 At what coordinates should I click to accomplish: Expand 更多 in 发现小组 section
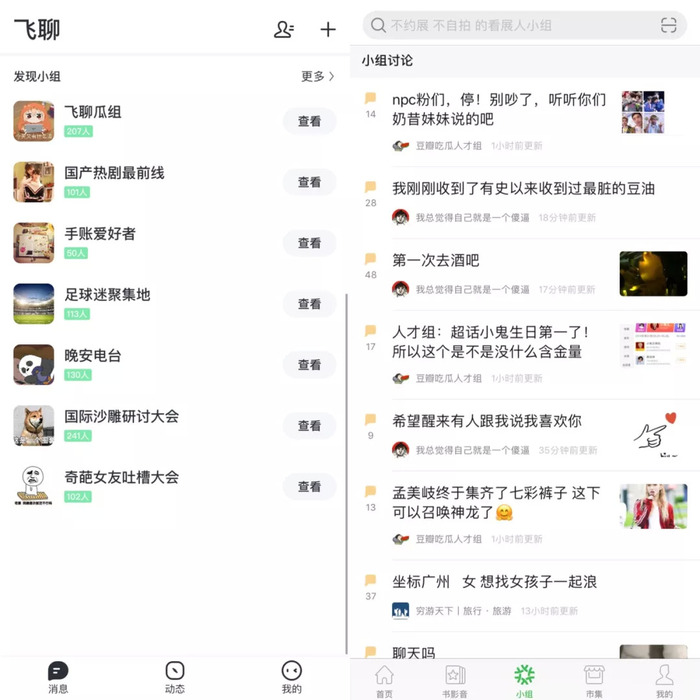coord(317,76)
